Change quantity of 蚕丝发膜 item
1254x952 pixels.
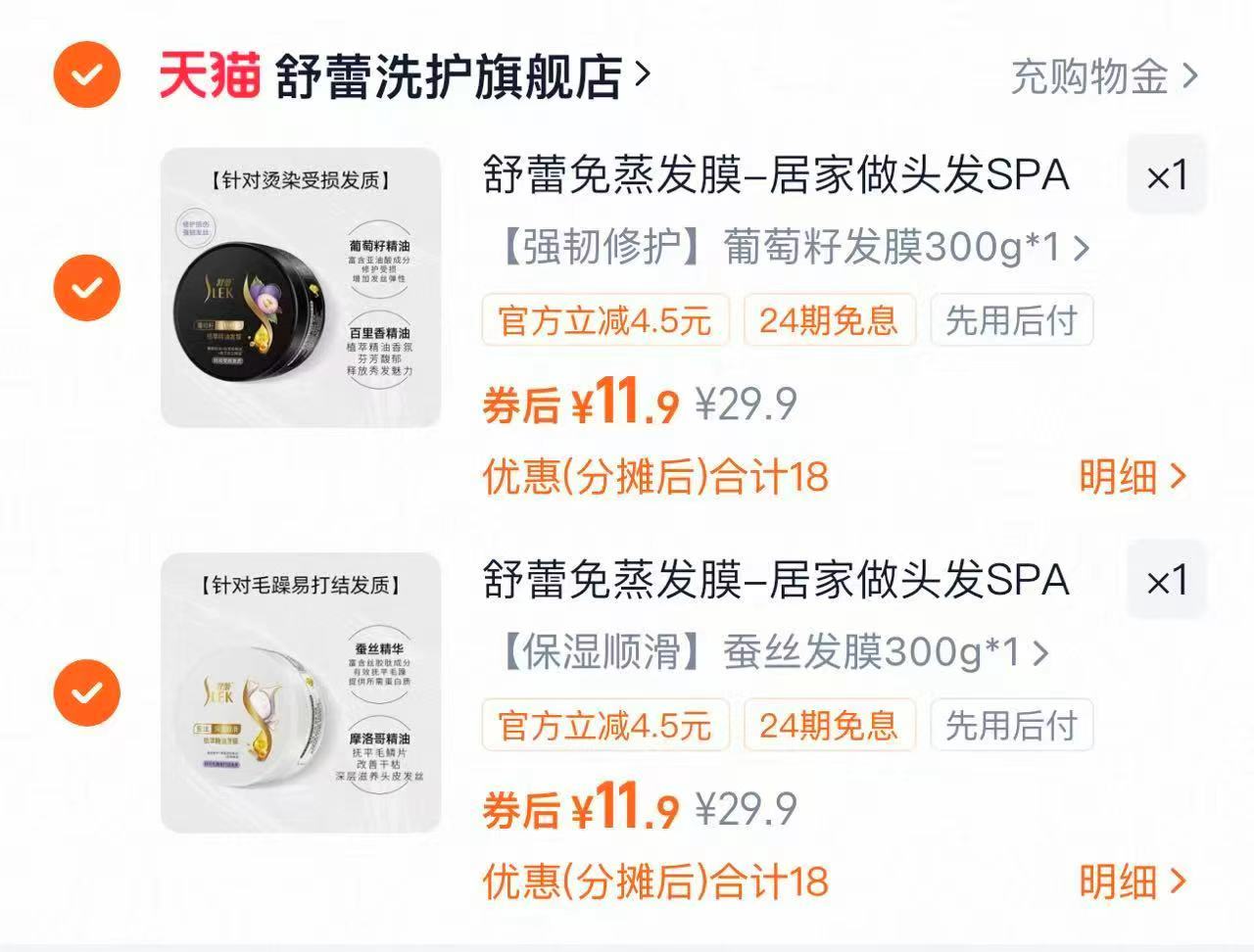click(1166, 581)
